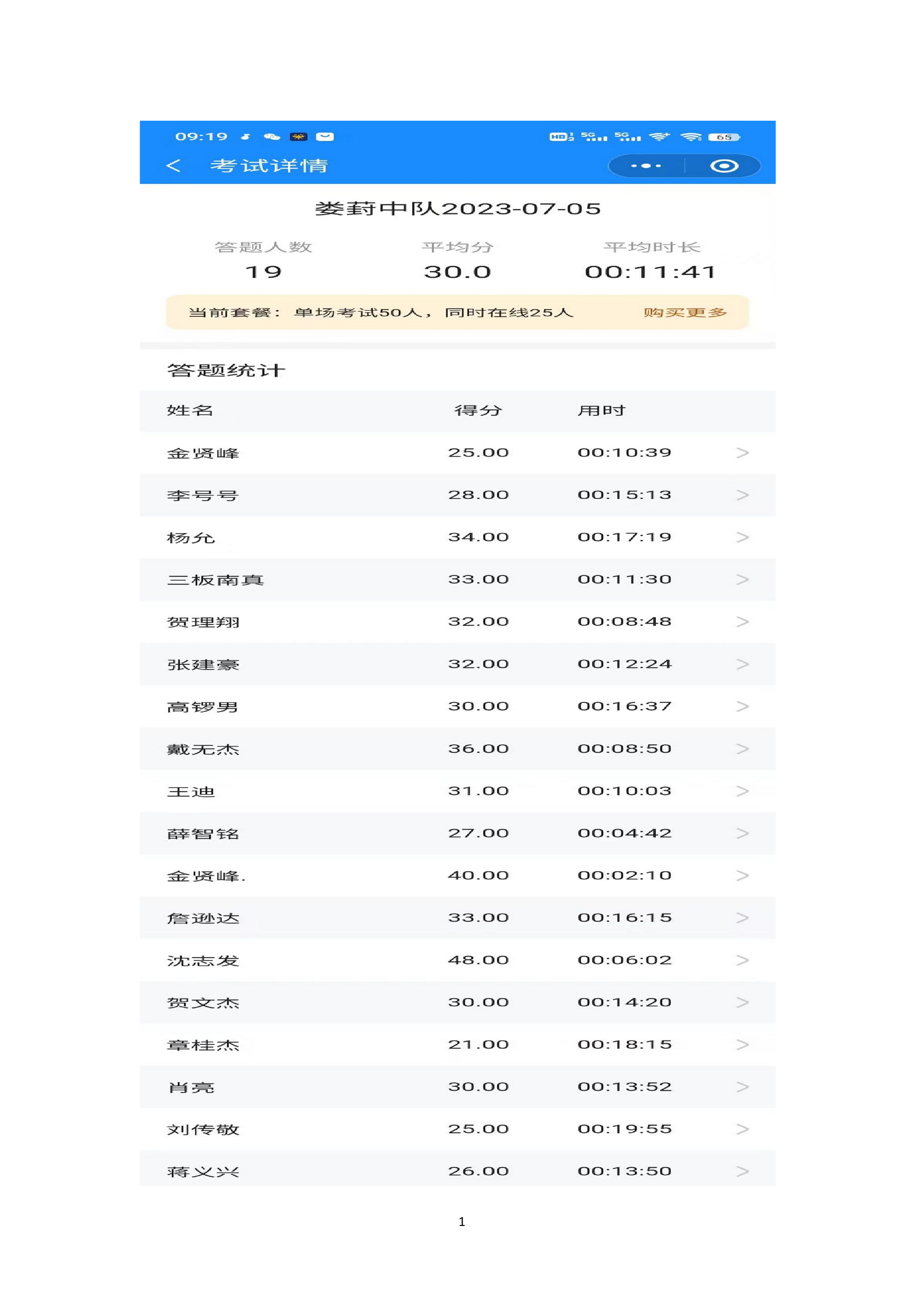Expand 蒋义兴's record chevron

[742, 1171]
